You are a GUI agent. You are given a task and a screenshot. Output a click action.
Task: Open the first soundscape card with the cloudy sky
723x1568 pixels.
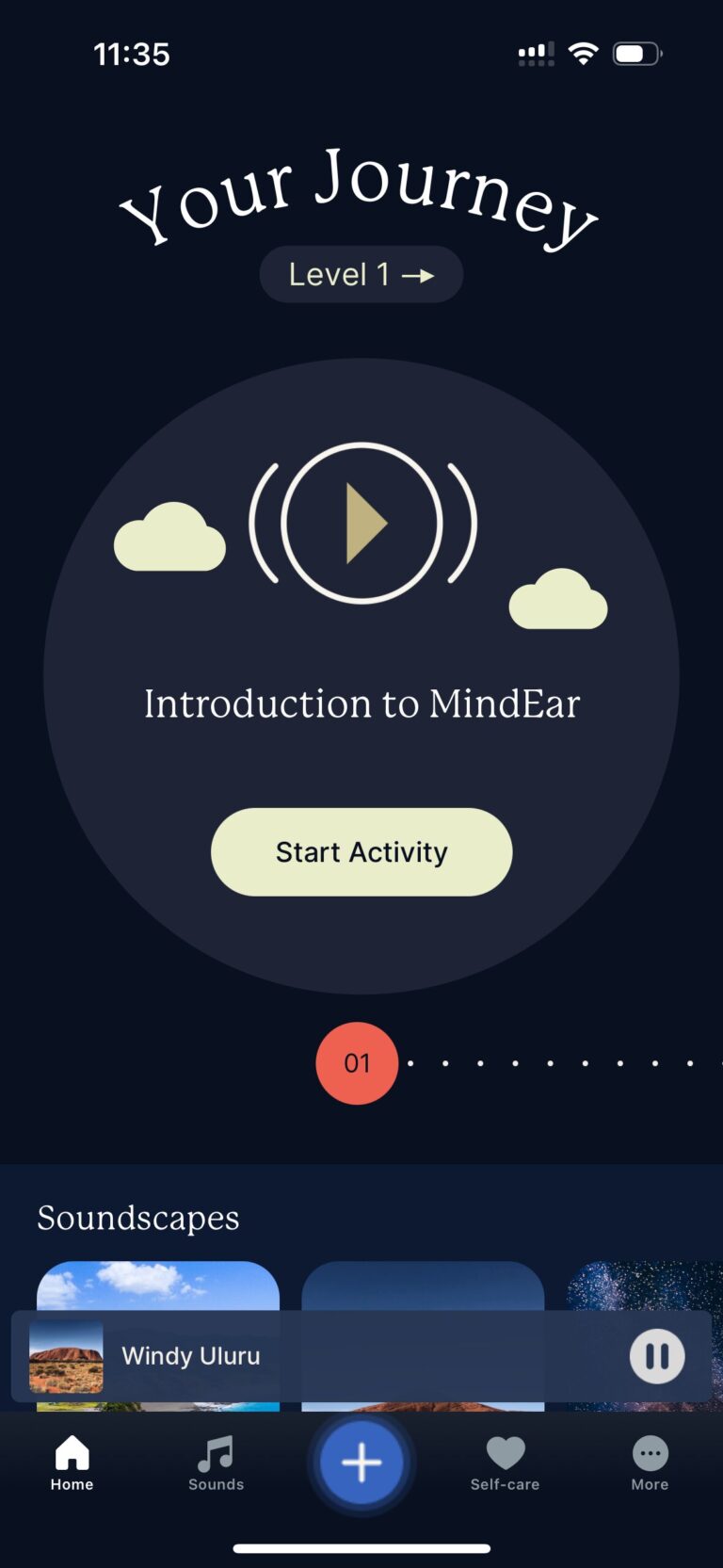(x=158, y=1285)
